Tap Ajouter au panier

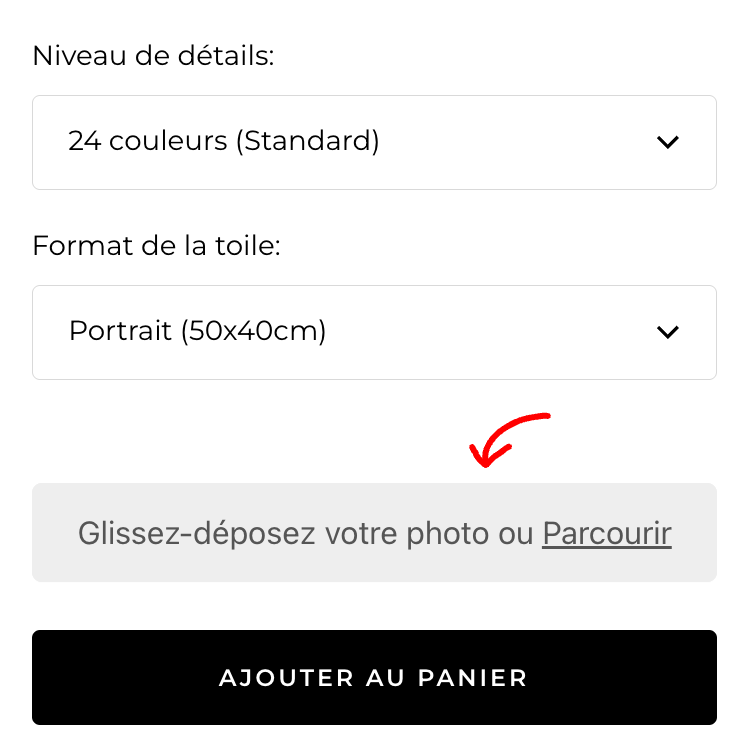(374, 677)
